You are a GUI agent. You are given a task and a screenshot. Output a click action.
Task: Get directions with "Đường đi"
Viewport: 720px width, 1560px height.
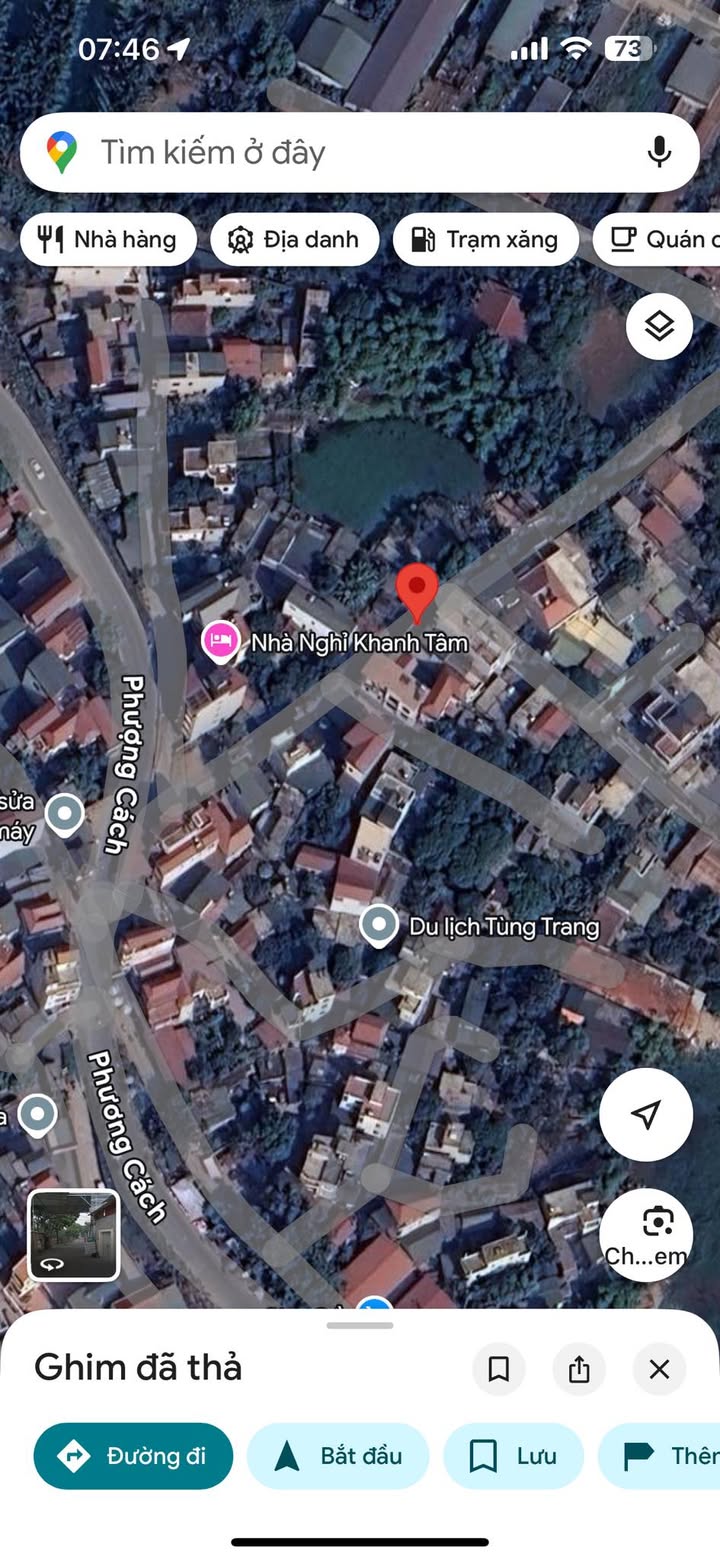[x=133, y=1456]
